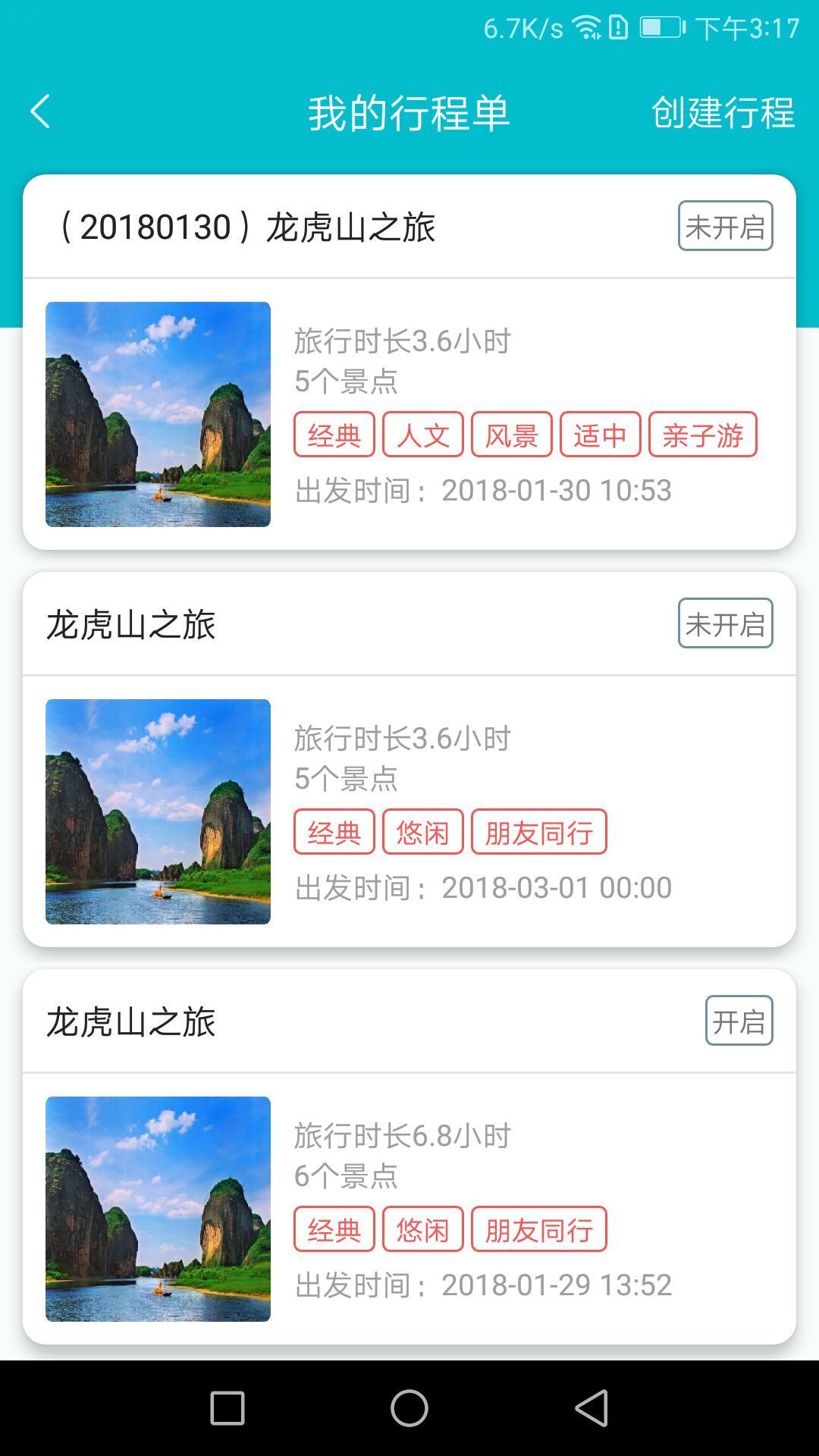
Task: Toggle 开启 on the bottom 龙虎山之旅 trip
Action: click(x=739, y=1021)
